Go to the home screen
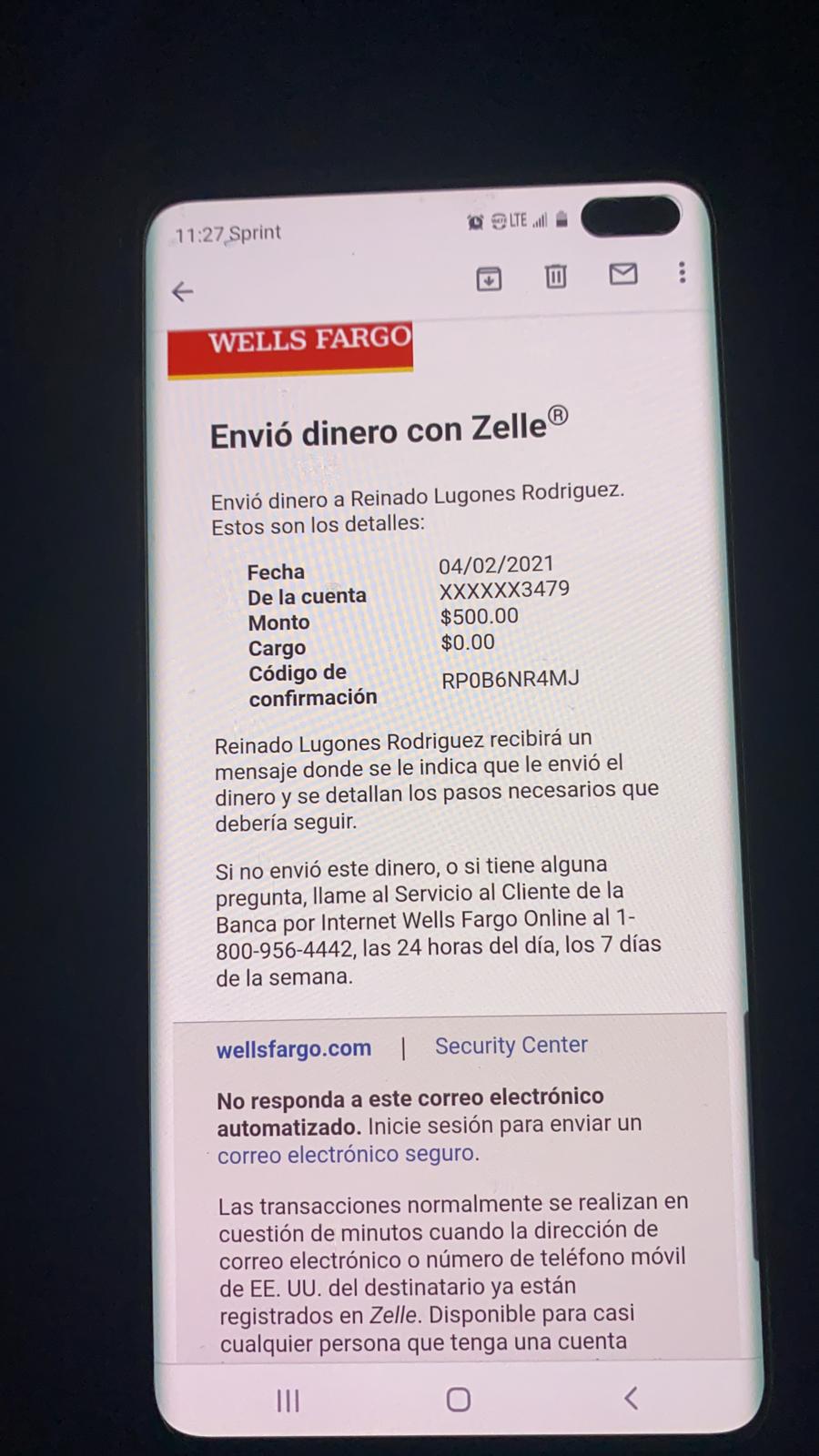The height and width of the screenshot is (1456, 819). [x=459, y=1400]
